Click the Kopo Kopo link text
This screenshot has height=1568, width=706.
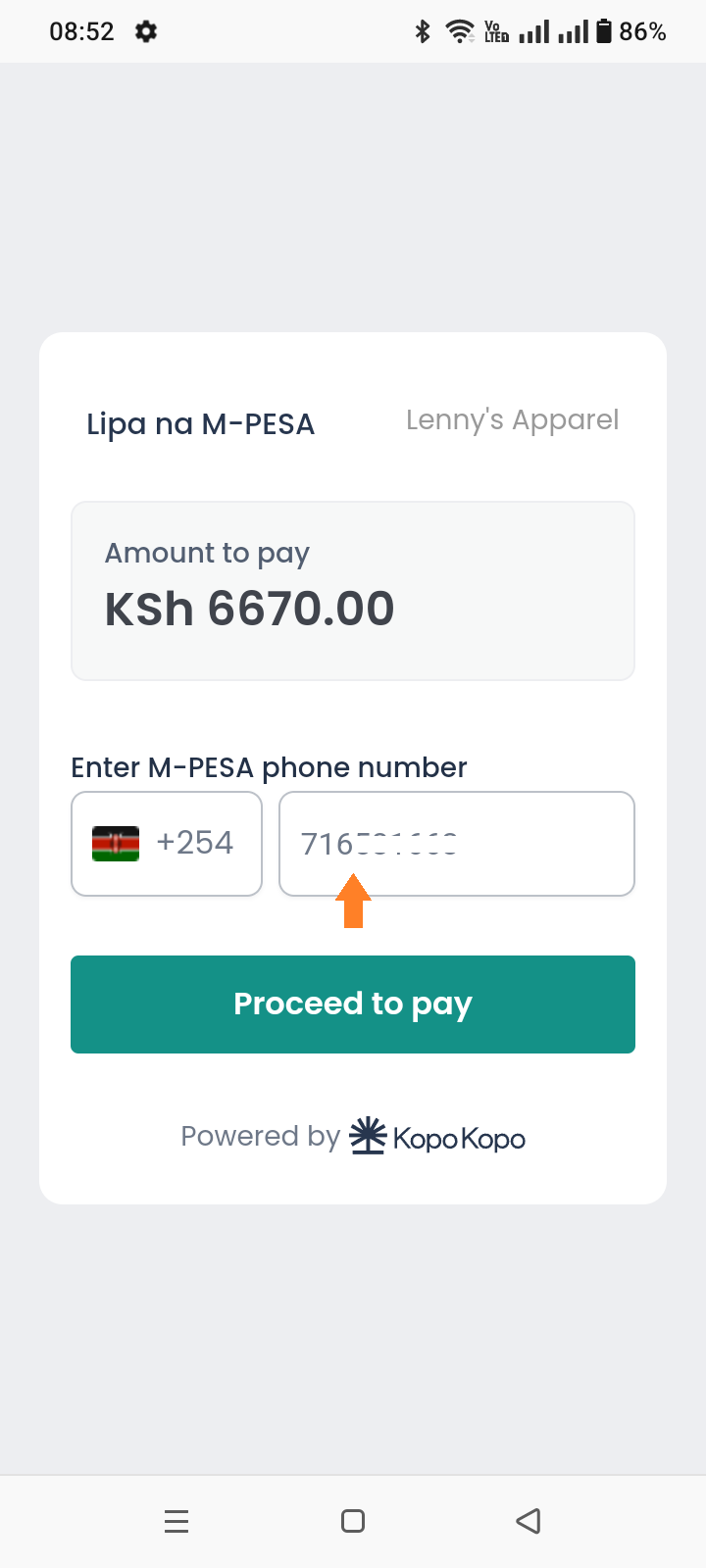(457, 1137)
